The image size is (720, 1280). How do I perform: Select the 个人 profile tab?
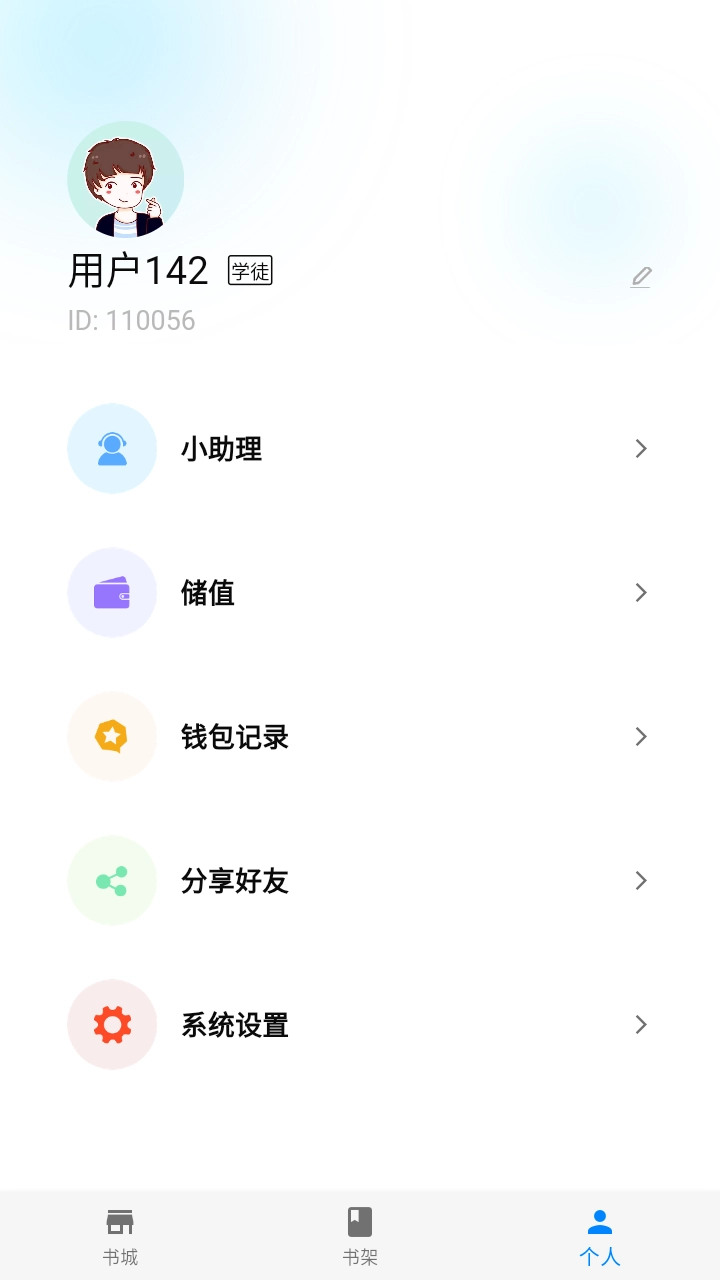(600, 1236)
